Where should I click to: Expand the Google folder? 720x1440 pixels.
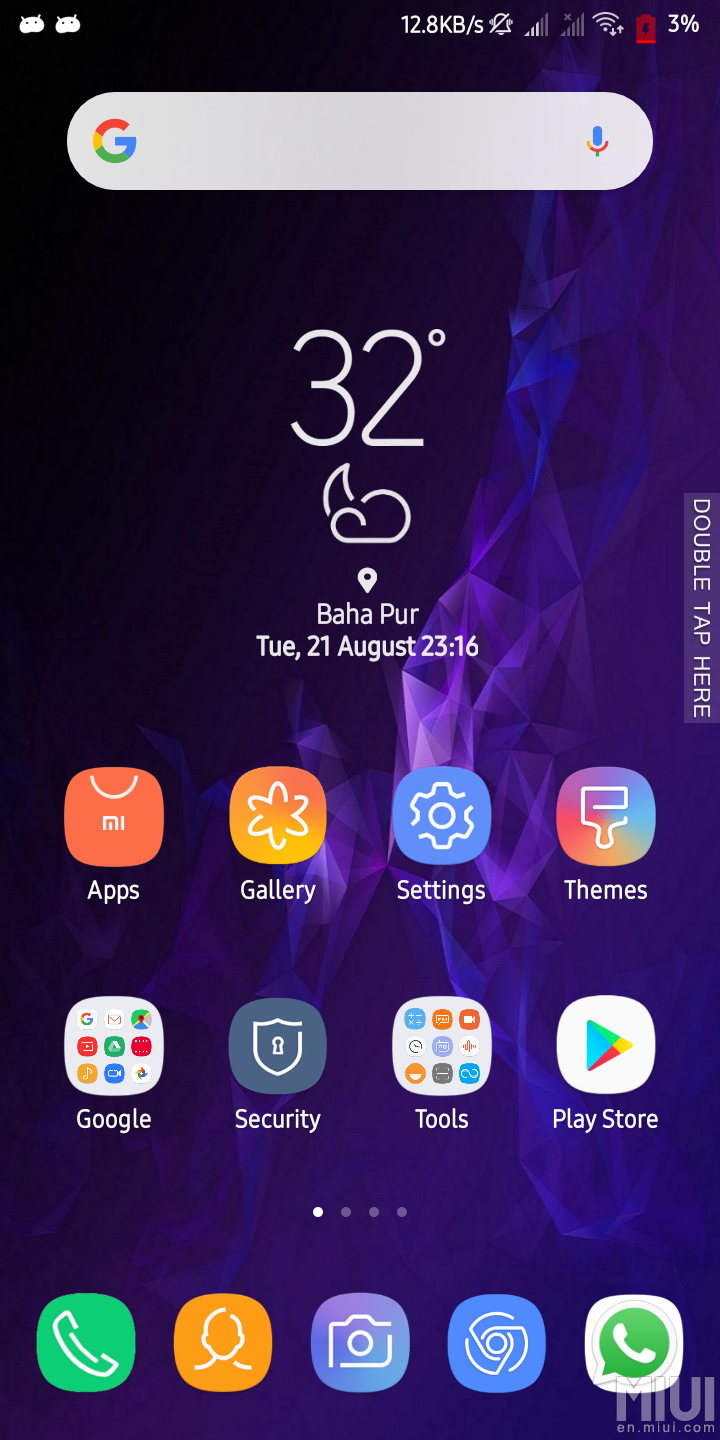(x=113, y=1046)
